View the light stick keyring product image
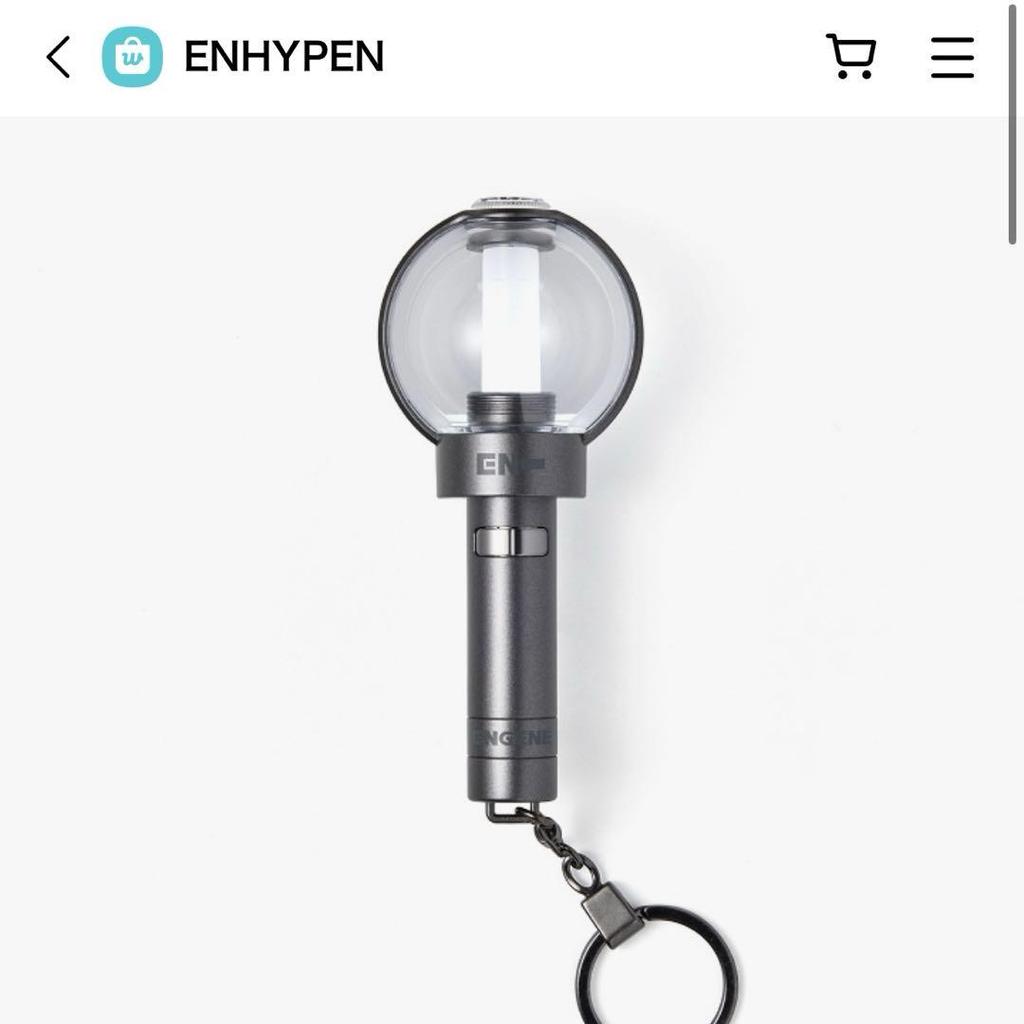 (x=511, y=560)
